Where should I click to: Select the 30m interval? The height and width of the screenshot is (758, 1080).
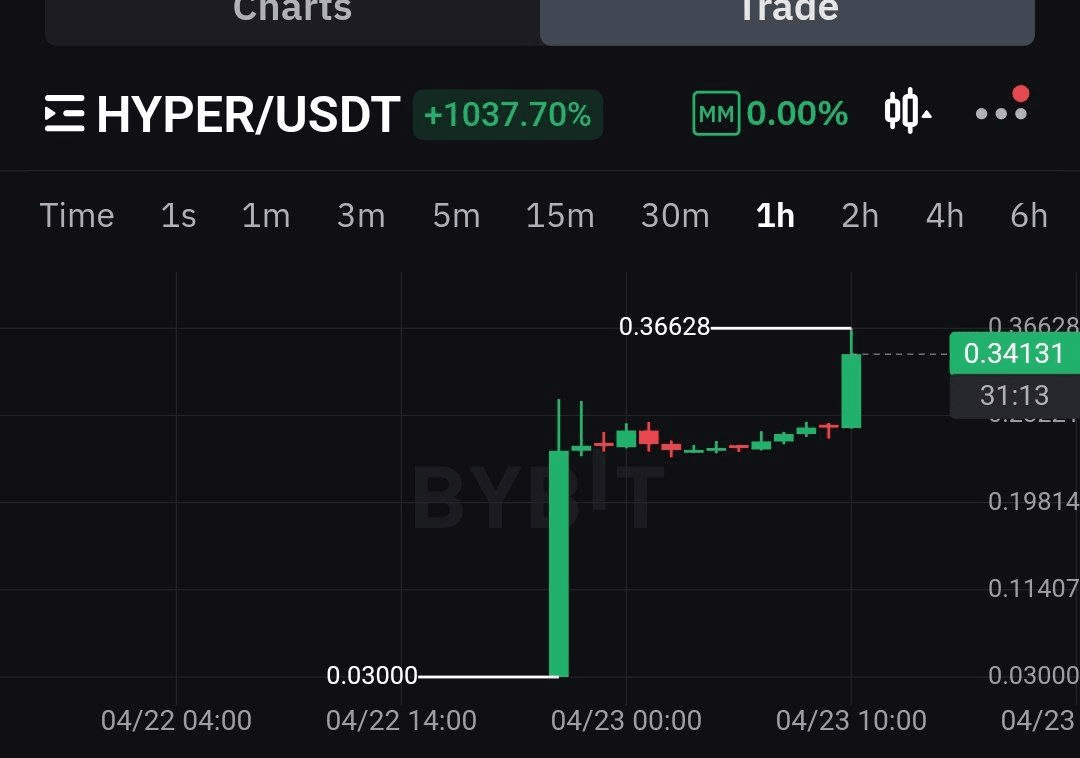coord(675,216)
